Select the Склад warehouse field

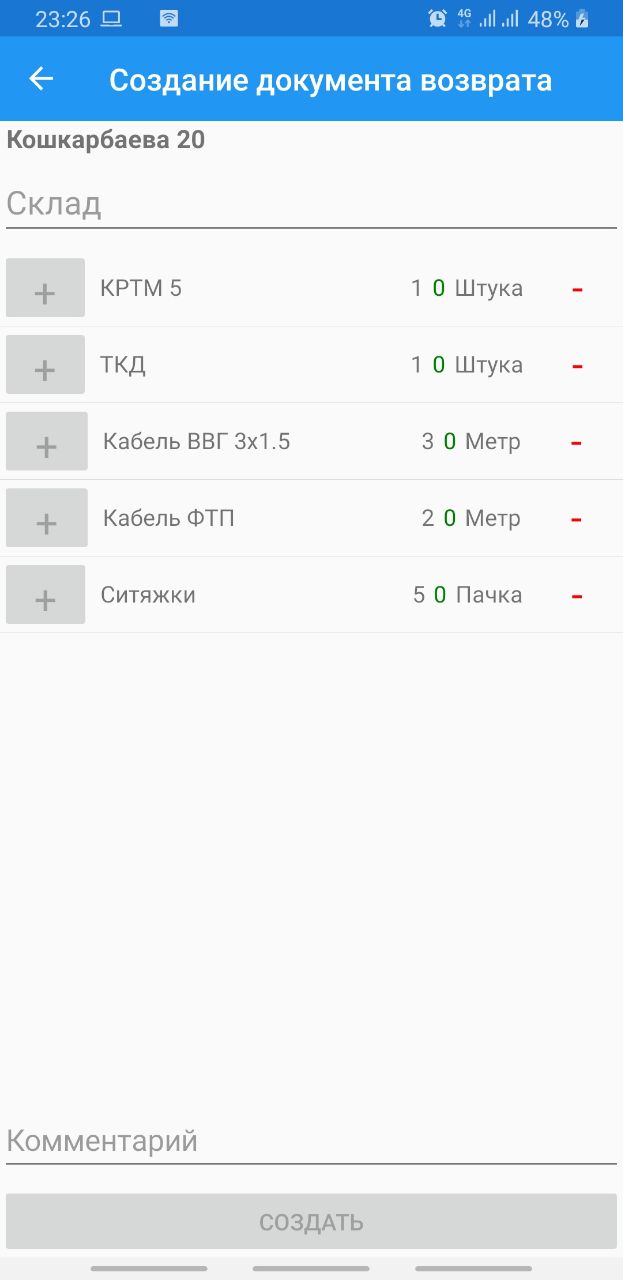pos(311,205)
